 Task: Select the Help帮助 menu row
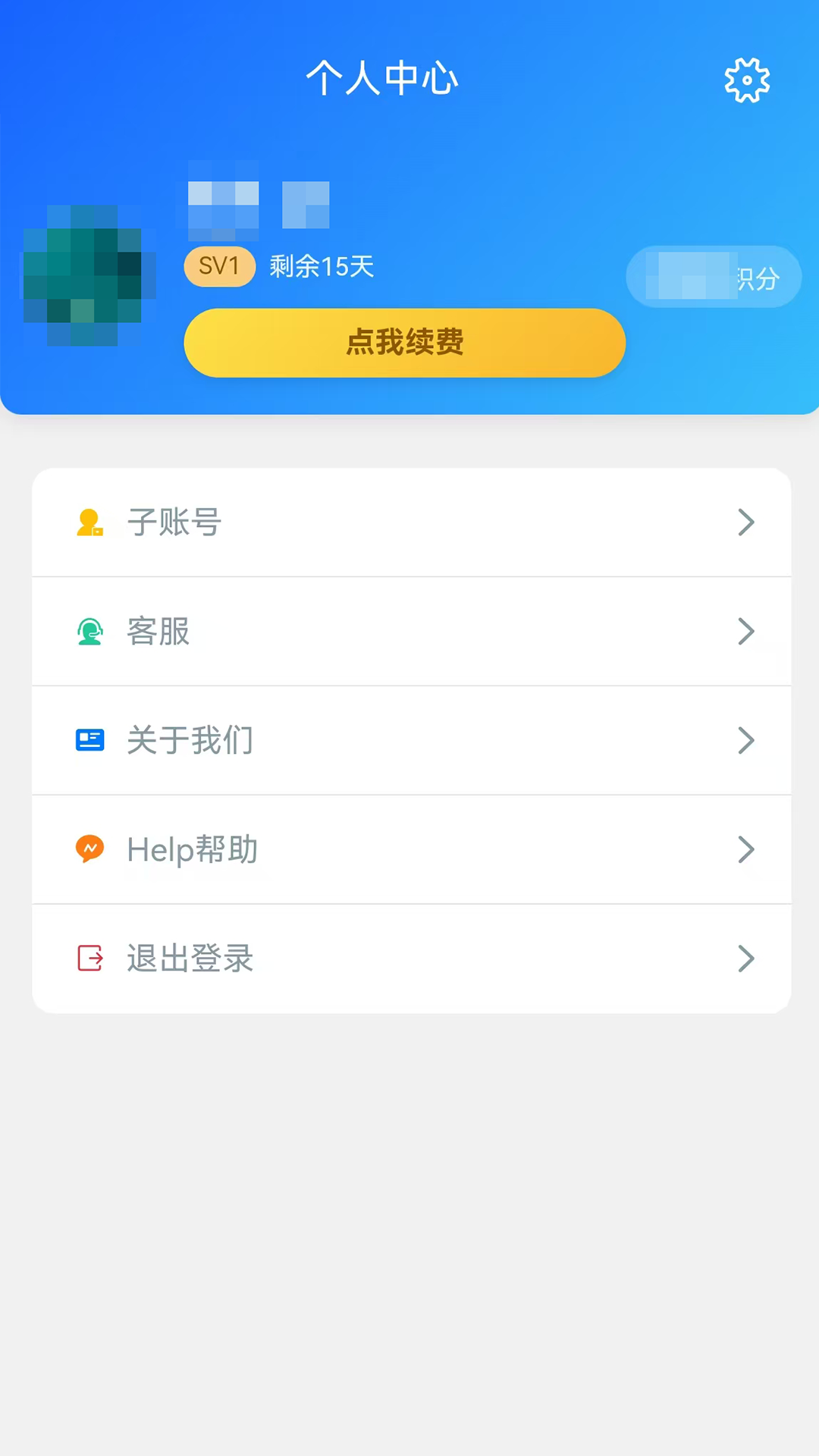[x=409, y=850]
